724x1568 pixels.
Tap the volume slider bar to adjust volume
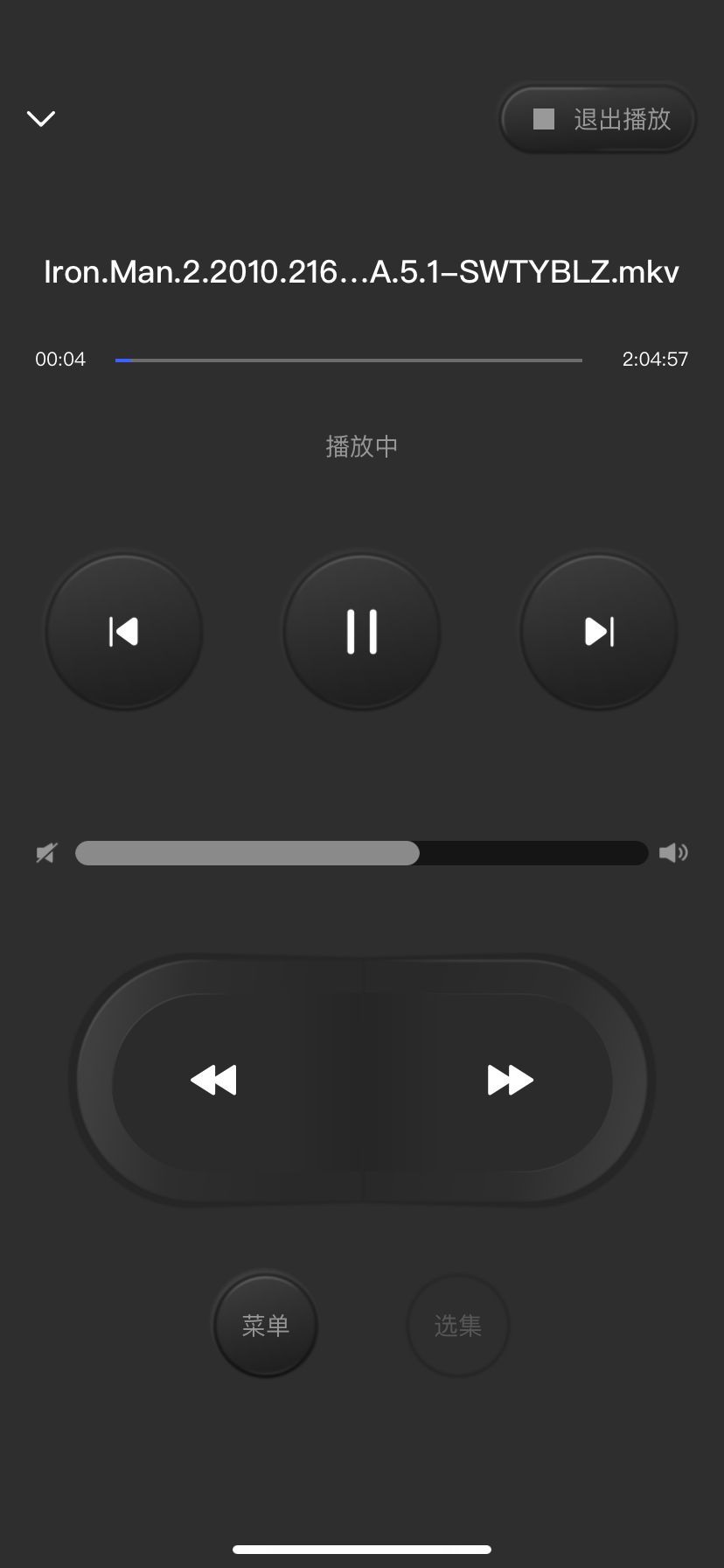[x=361, y=853]
